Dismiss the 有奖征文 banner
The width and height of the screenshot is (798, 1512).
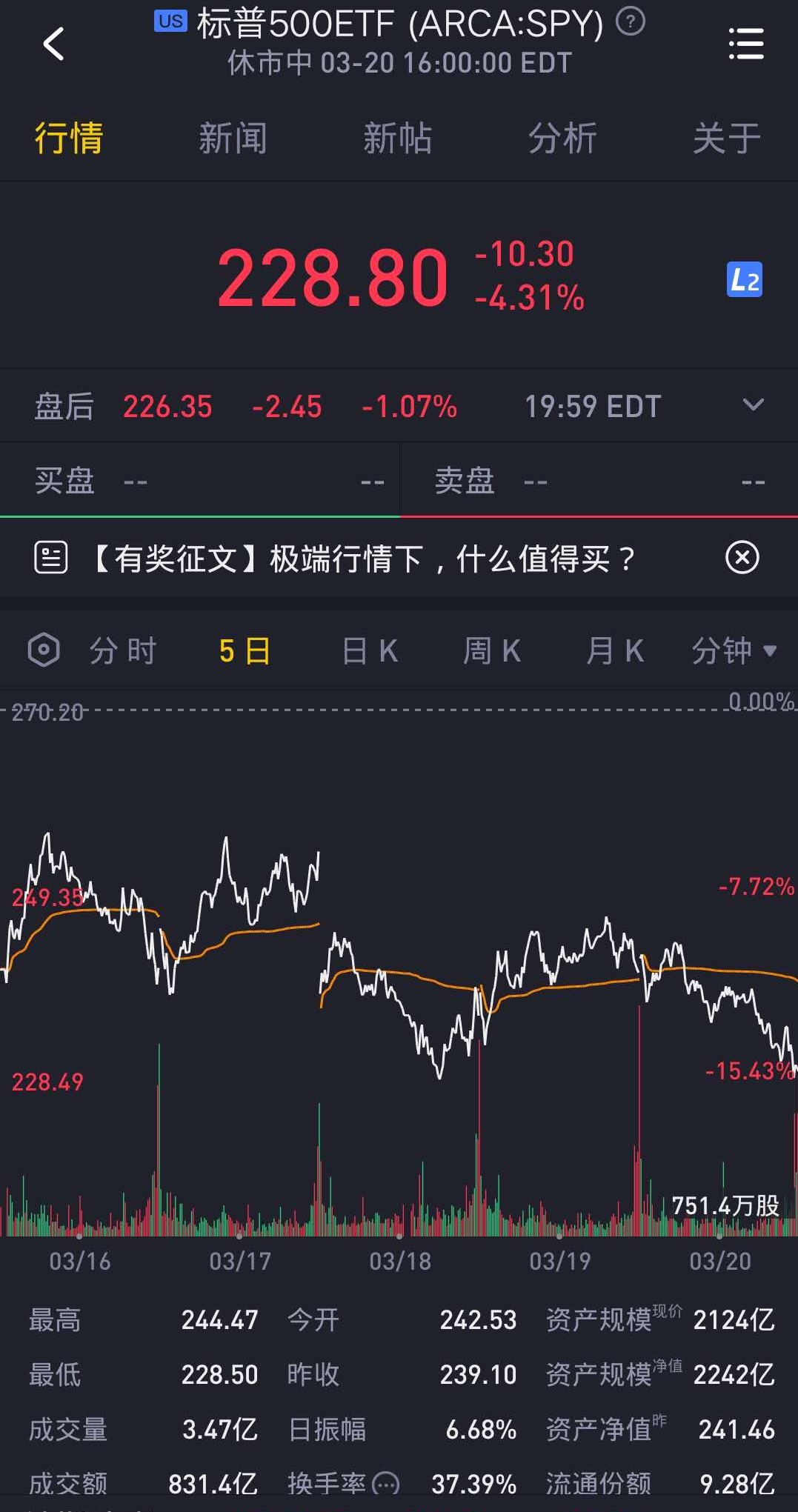[x=742, y=558]
